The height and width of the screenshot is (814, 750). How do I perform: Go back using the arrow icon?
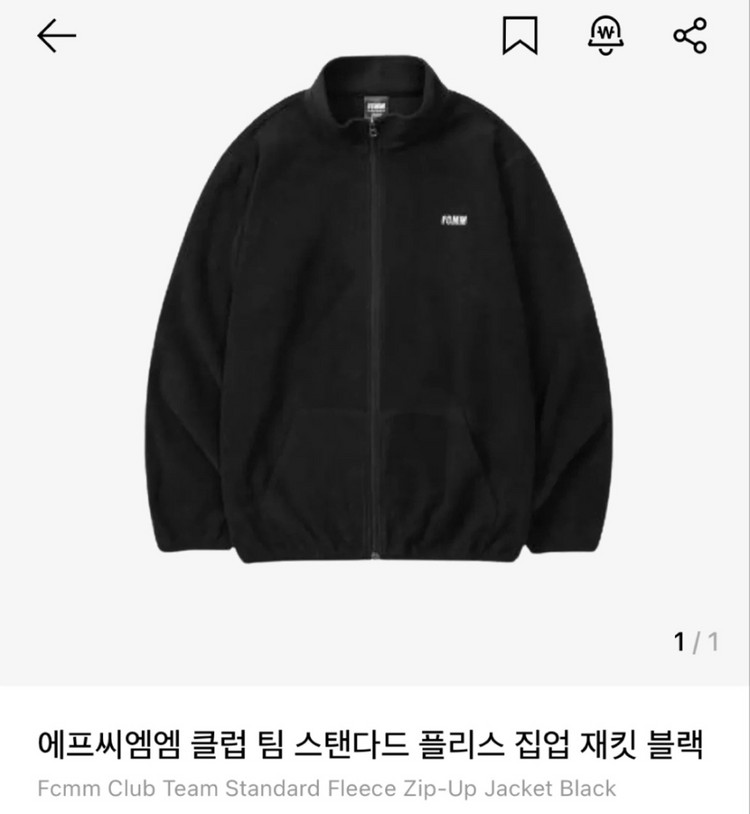[56, 36]
